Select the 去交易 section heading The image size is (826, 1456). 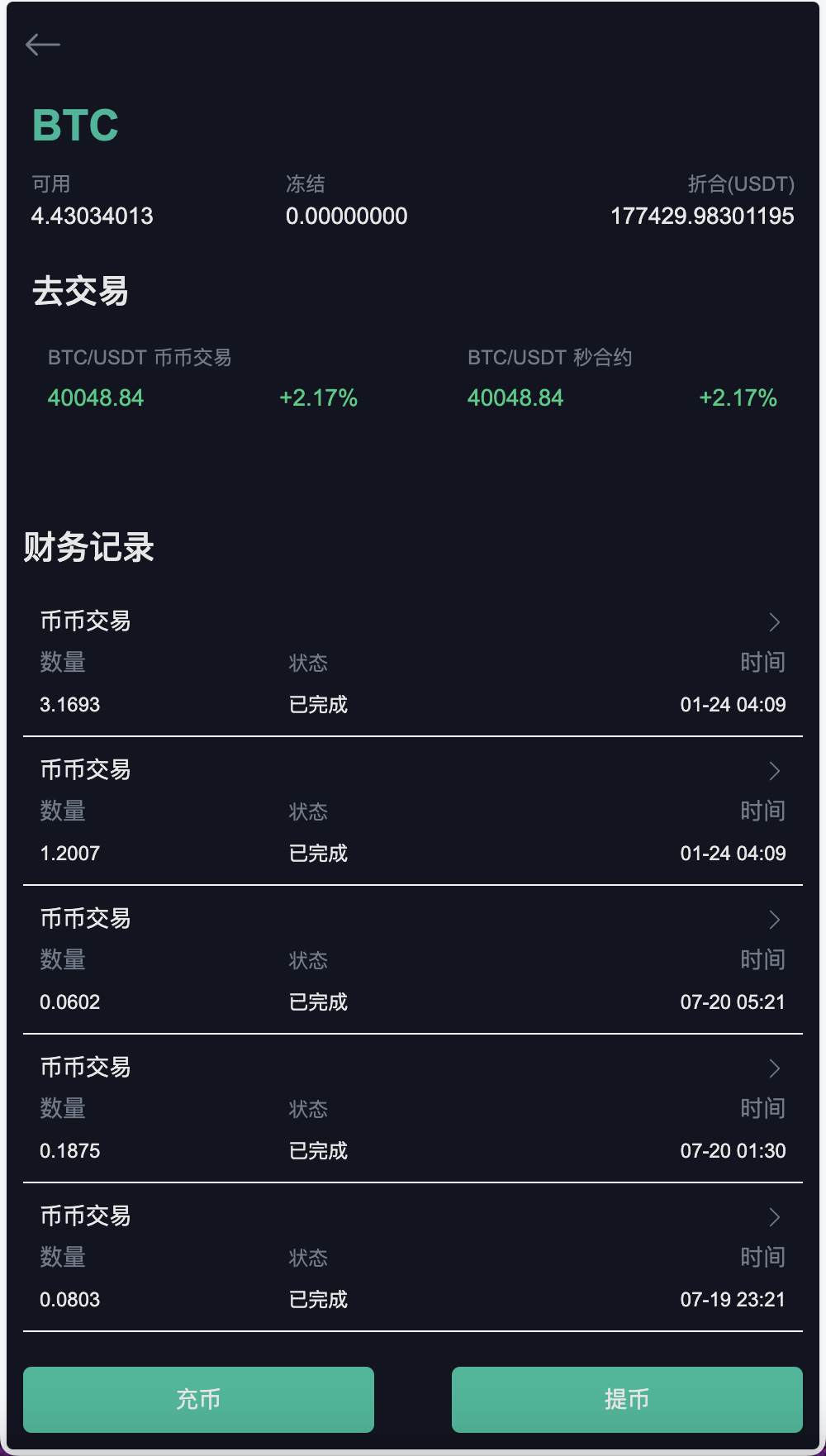click(79, 291)
